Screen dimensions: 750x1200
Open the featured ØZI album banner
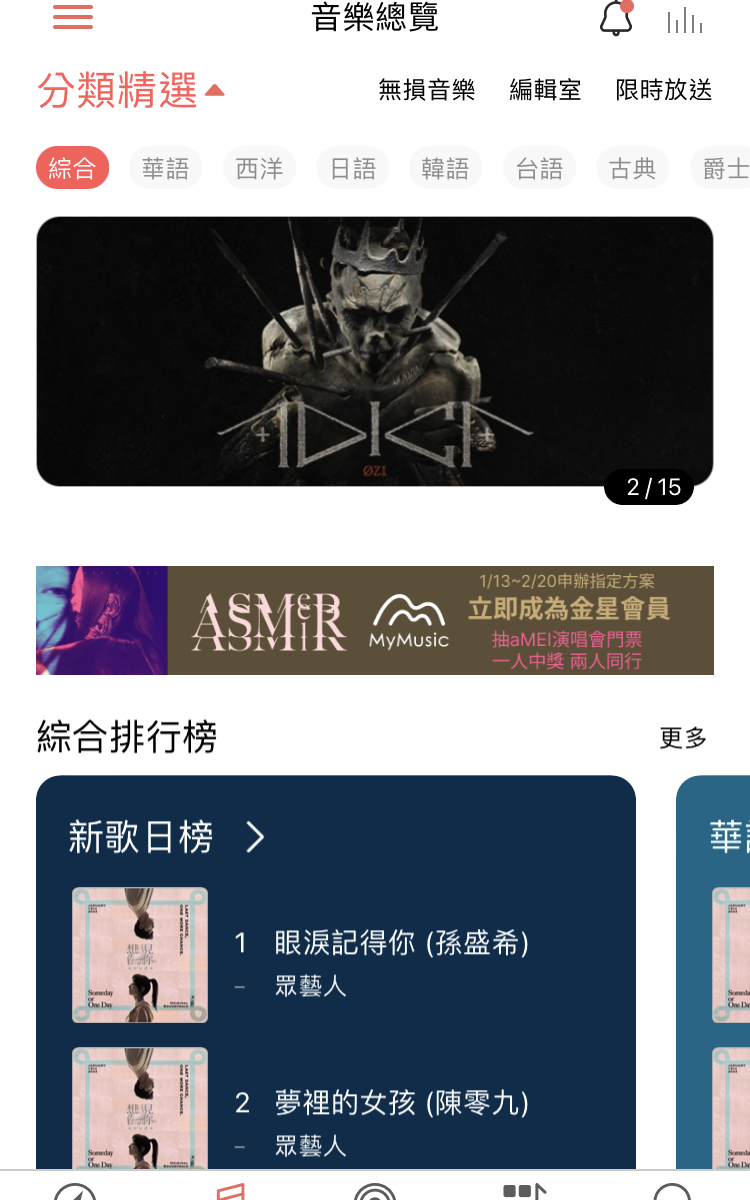tap(375, 351)
